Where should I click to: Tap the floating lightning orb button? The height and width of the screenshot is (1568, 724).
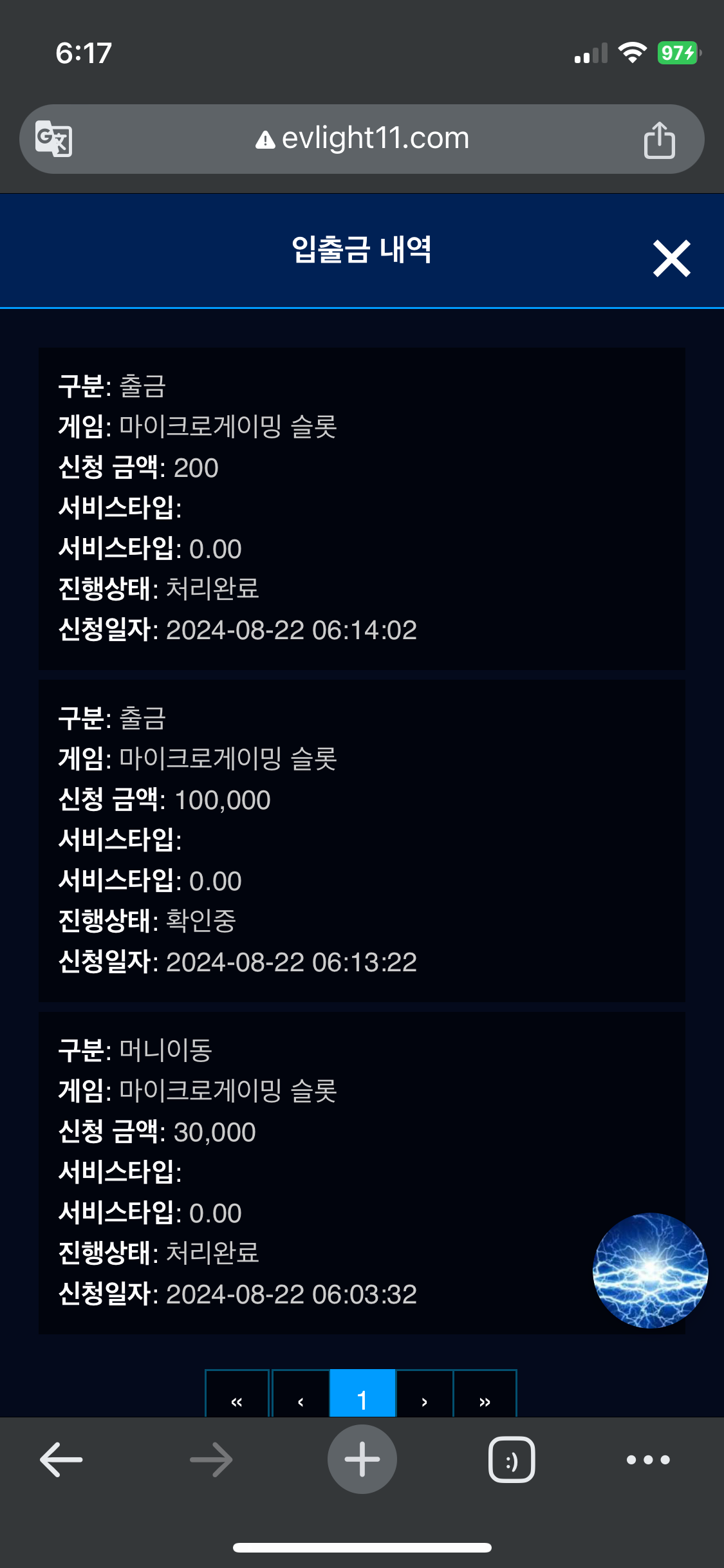coord(650,1270)
